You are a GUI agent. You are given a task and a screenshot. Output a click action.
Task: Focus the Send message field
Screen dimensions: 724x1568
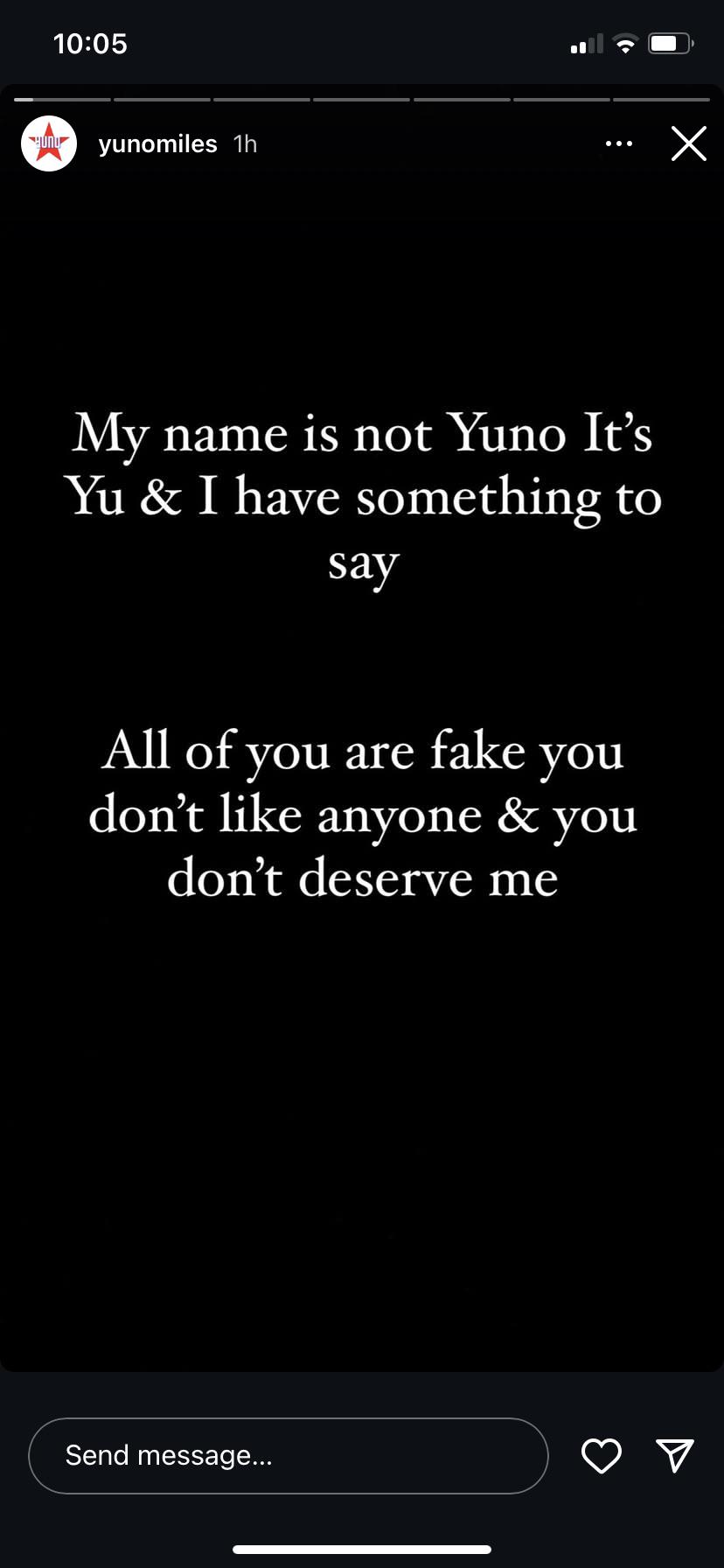click(289, 1455)
